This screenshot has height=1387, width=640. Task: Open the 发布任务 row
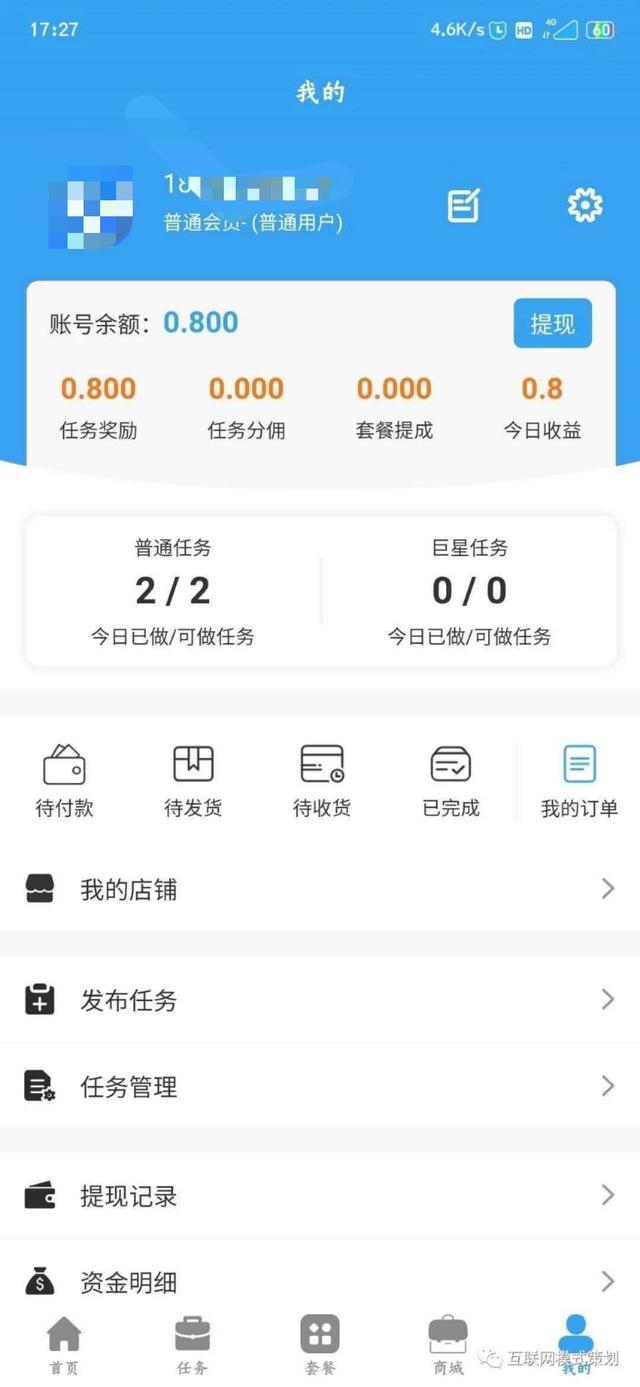coord(320,999)
